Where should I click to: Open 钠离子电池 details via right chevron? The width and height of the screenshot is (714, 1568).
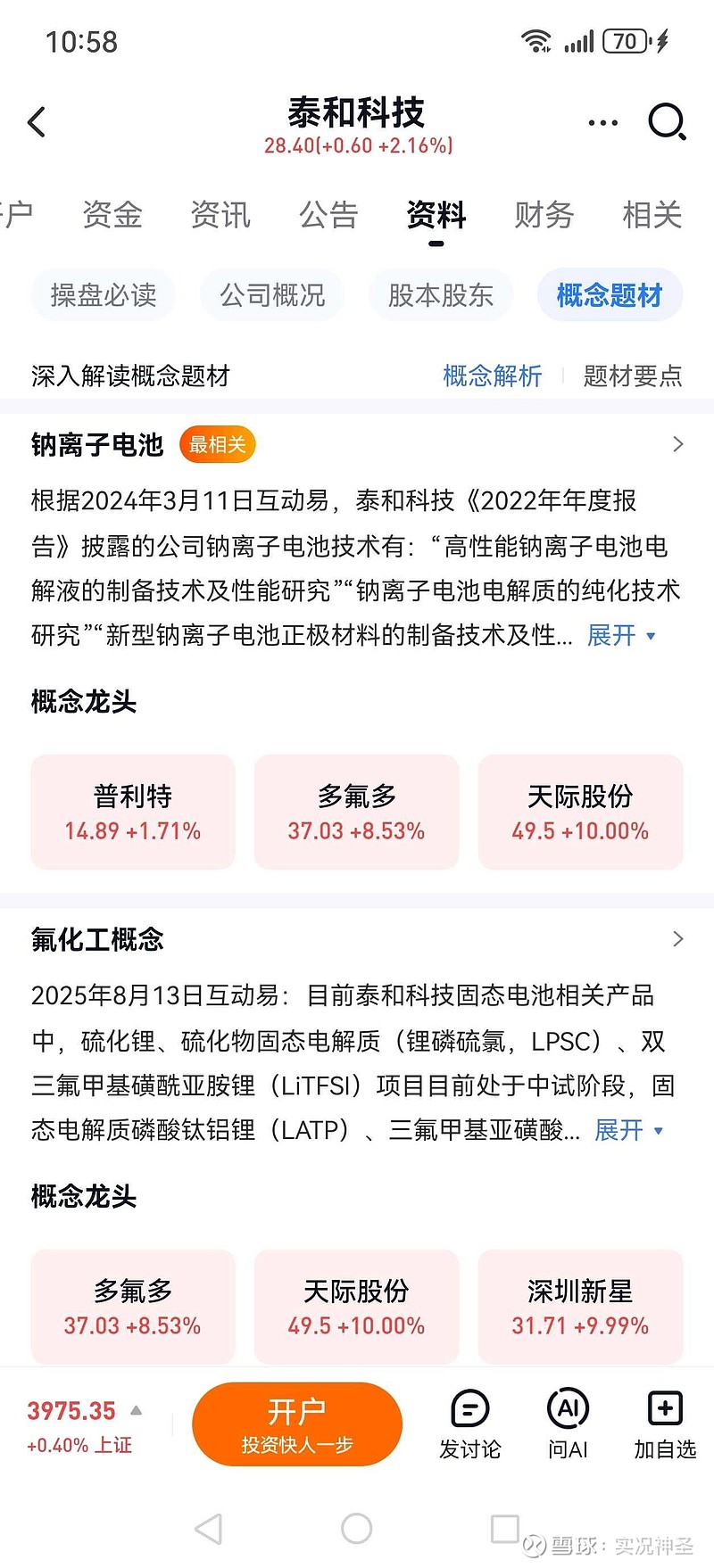[678, 443]
